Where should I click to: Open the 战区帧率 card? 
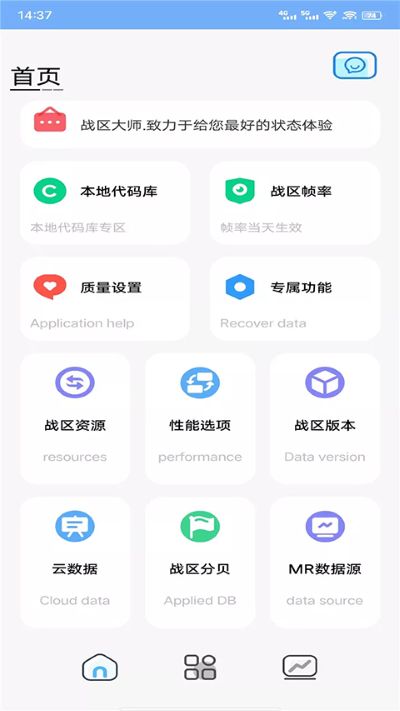295,203
